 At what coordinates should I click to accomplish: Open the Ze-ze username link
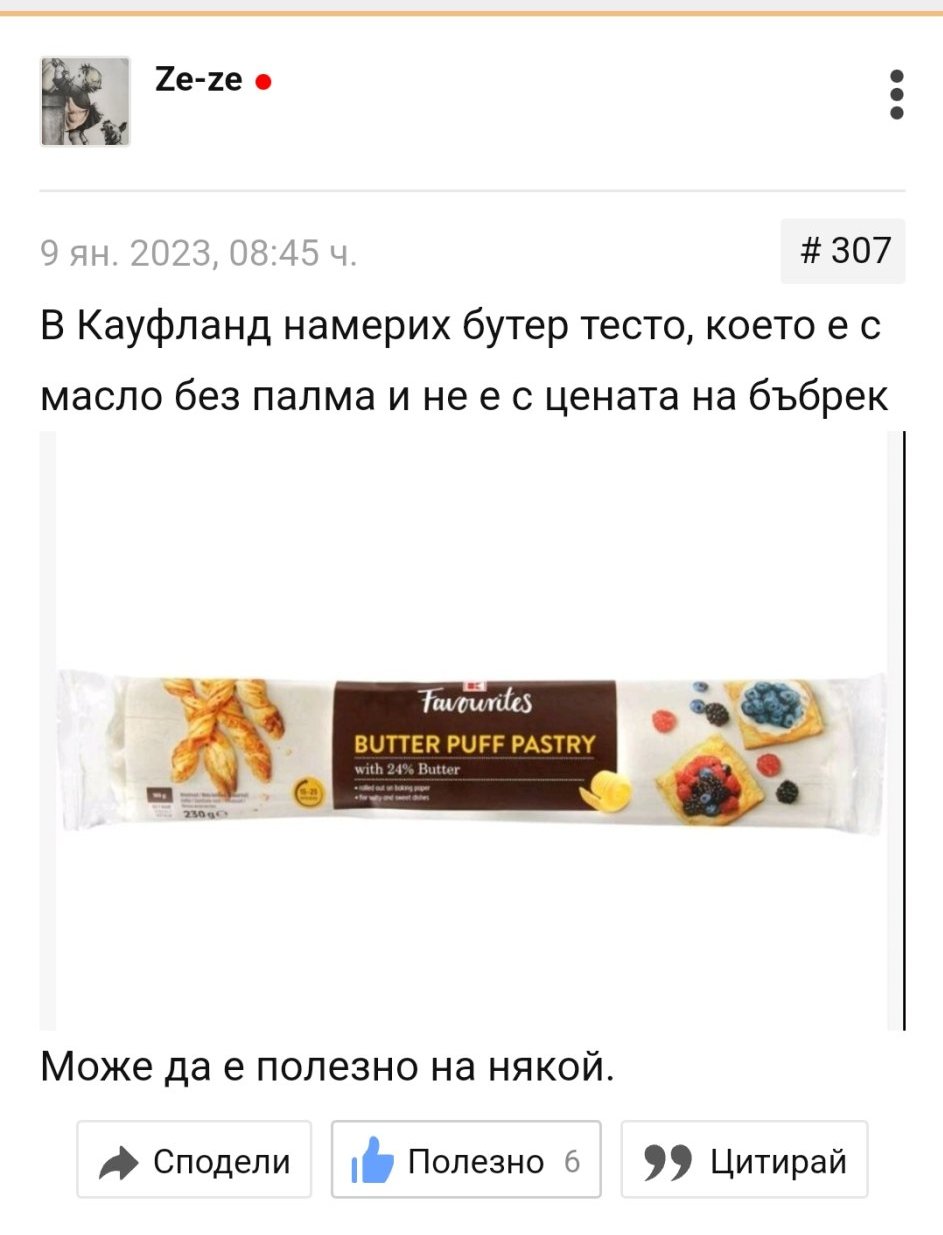click(x=200, y=80)
